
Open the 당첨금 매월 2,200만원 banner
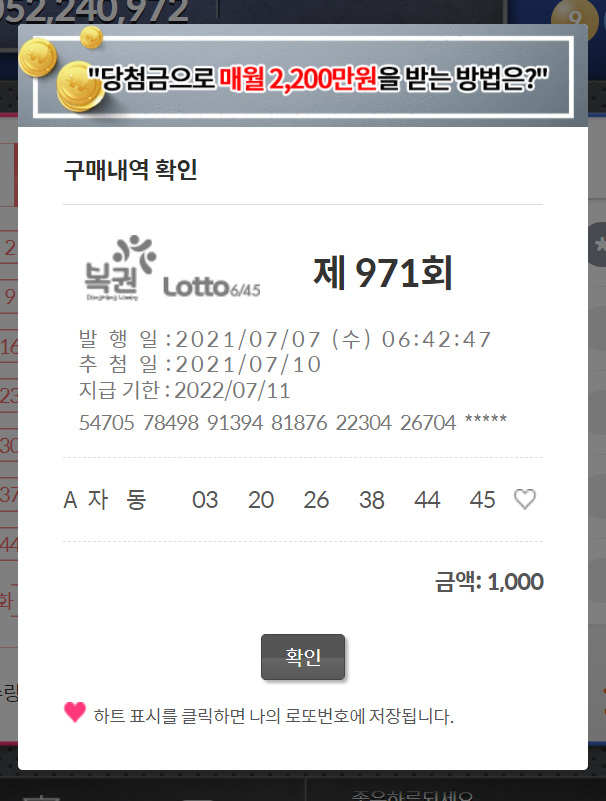[303, 77]
